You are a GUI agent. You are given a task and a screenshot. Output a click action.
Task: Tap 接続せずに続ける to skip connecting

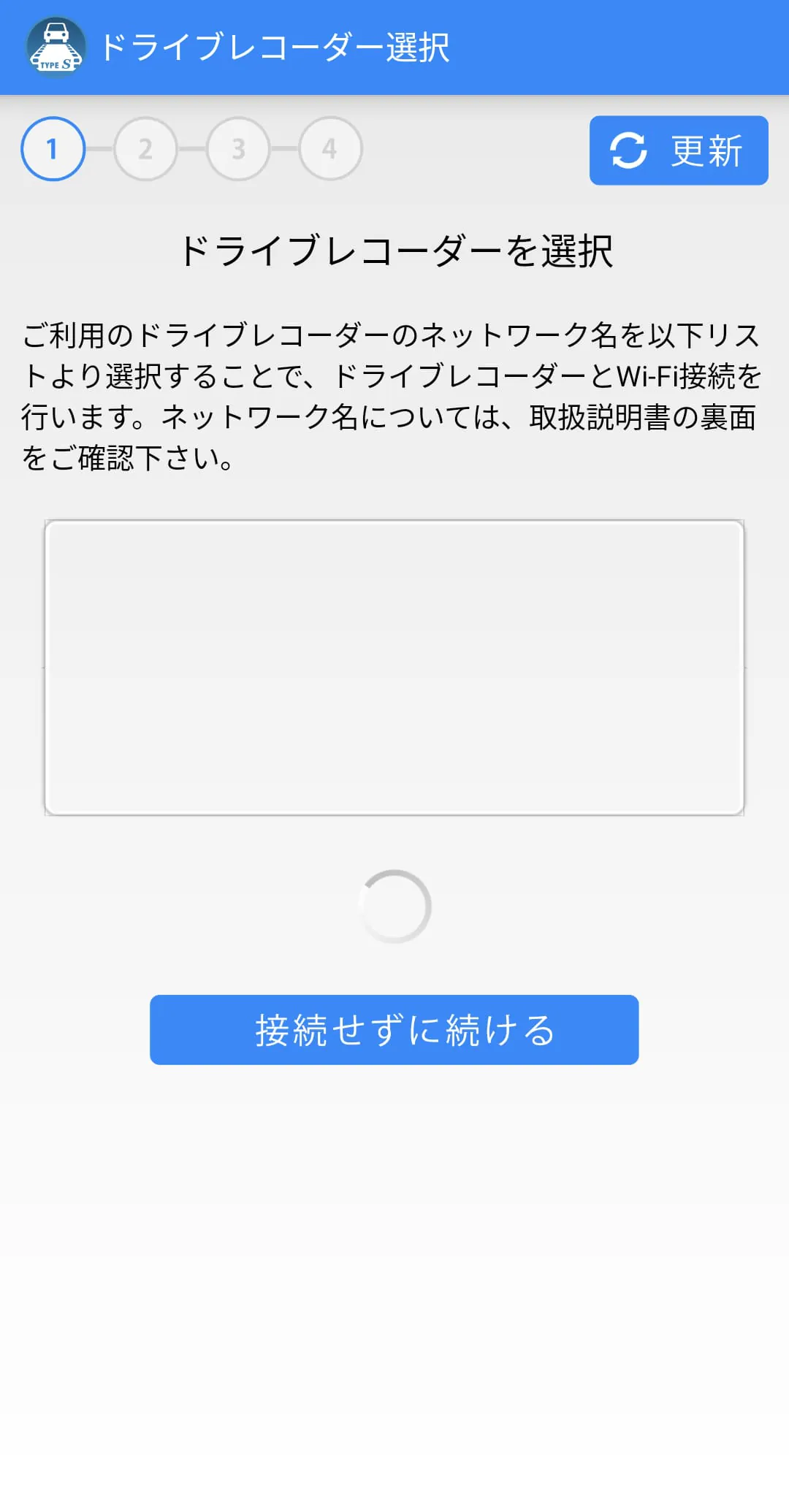394,1029
